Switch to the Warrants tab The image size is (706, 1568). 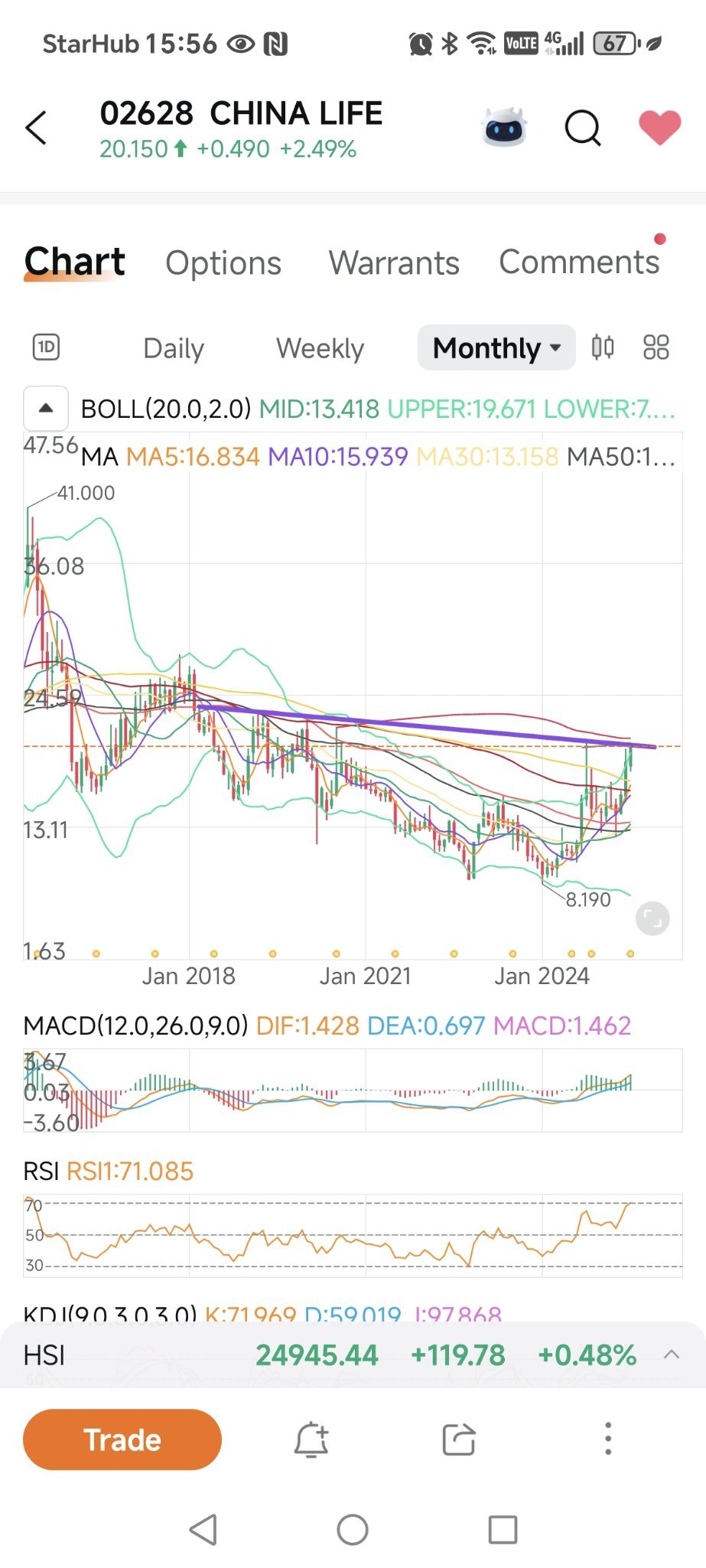pyautogui.click(x=394, y=262)
